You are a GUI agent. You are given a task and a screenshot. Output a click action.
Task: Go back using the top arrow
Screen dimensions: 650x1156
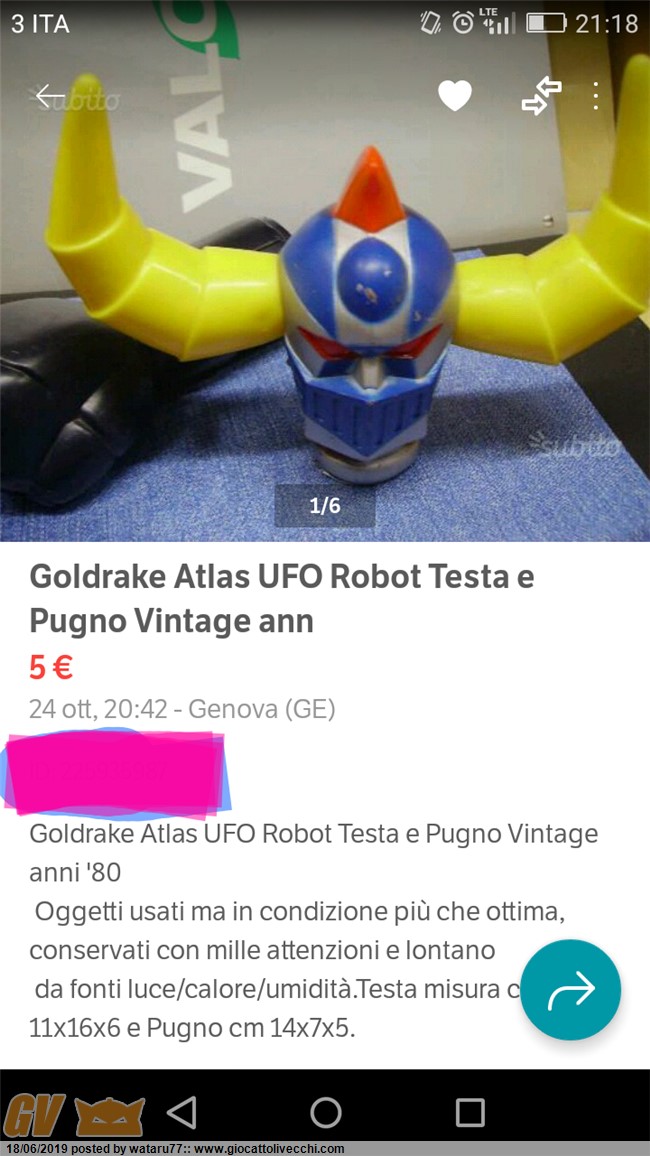click(x=49, y=96)
